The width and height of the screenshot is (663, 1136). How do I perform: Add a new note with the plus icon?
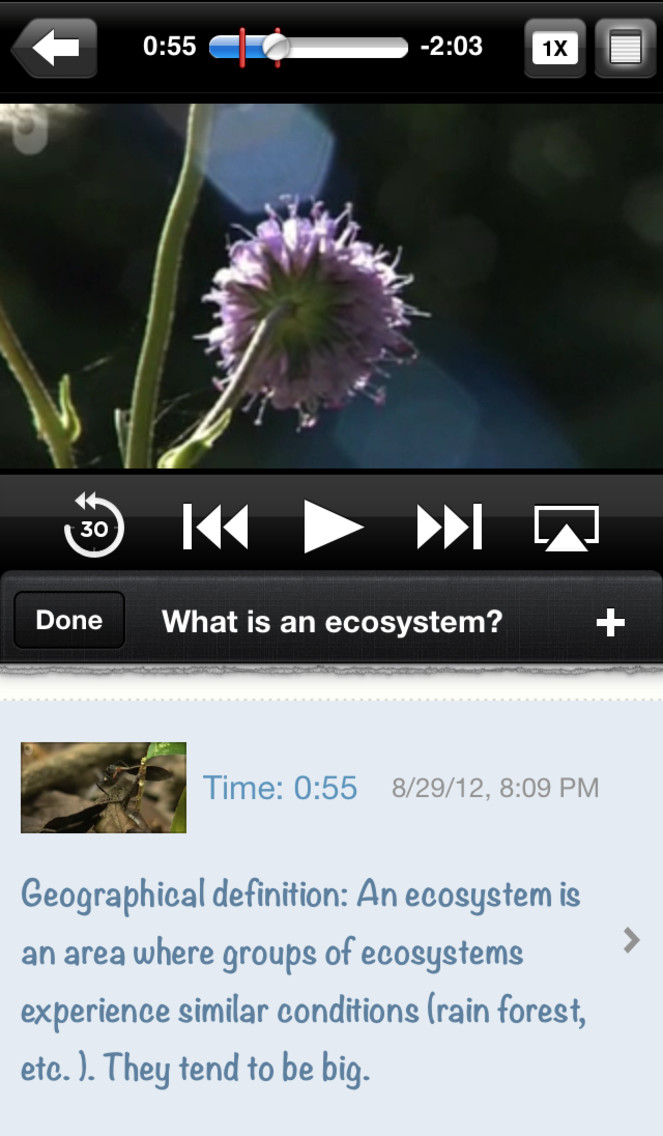[x=610, y=622]
